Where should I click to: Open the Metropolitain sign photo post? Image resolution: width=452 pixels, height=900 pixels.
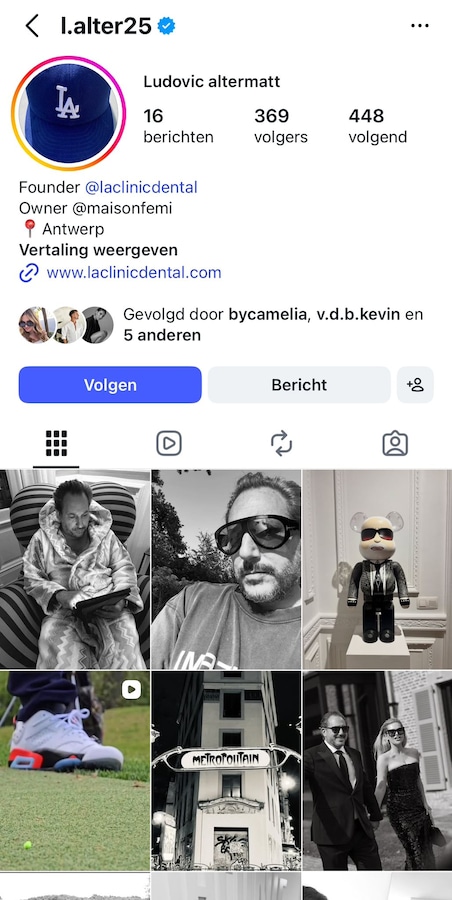pos(226,771)
